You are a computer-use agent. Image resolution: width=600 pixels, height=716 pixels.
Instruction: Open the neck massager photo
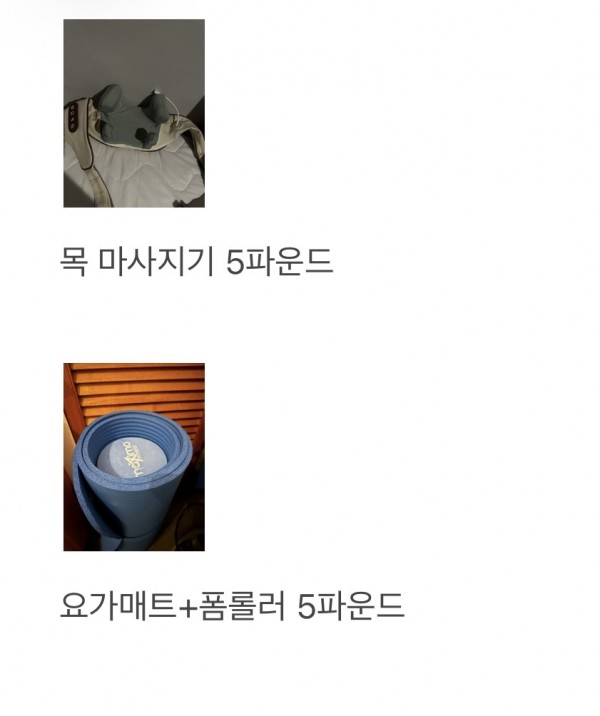tap(134, 113)
